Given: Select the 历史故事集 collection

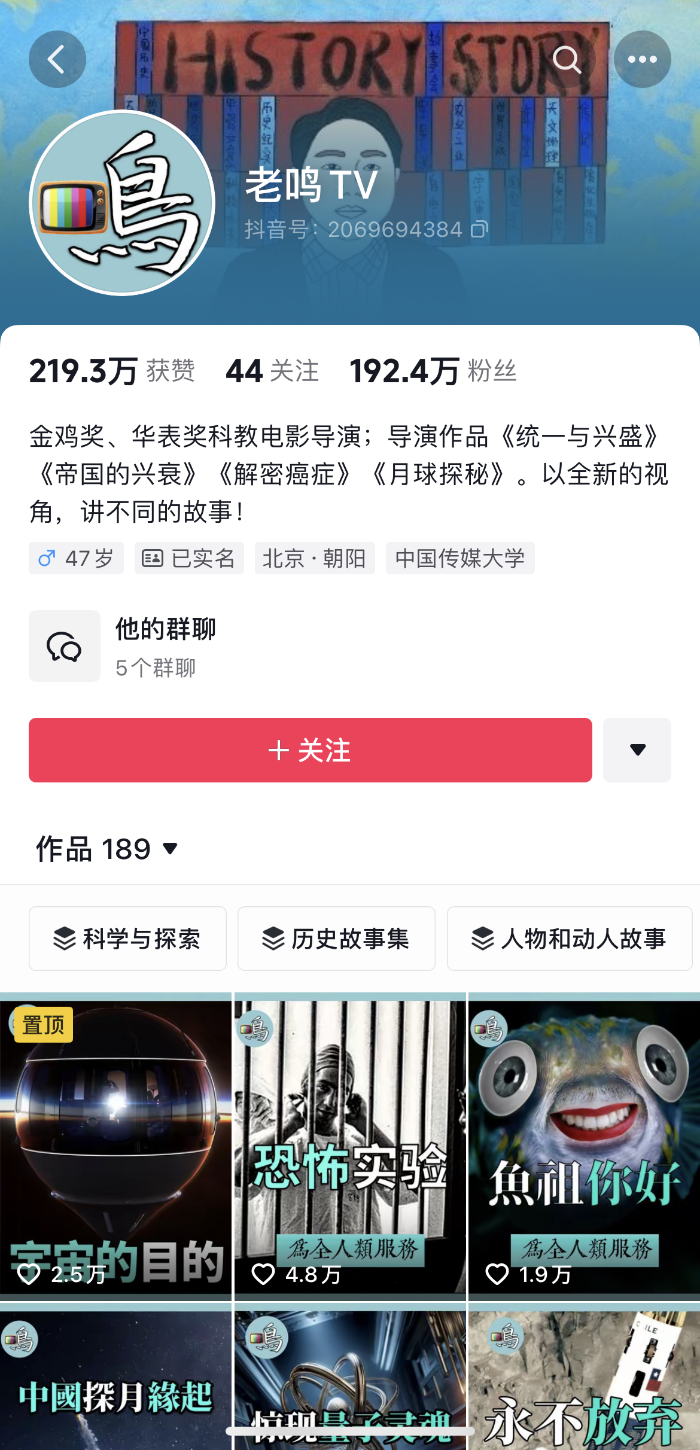Looking at the screenshot, I should [x=336, y=938].
